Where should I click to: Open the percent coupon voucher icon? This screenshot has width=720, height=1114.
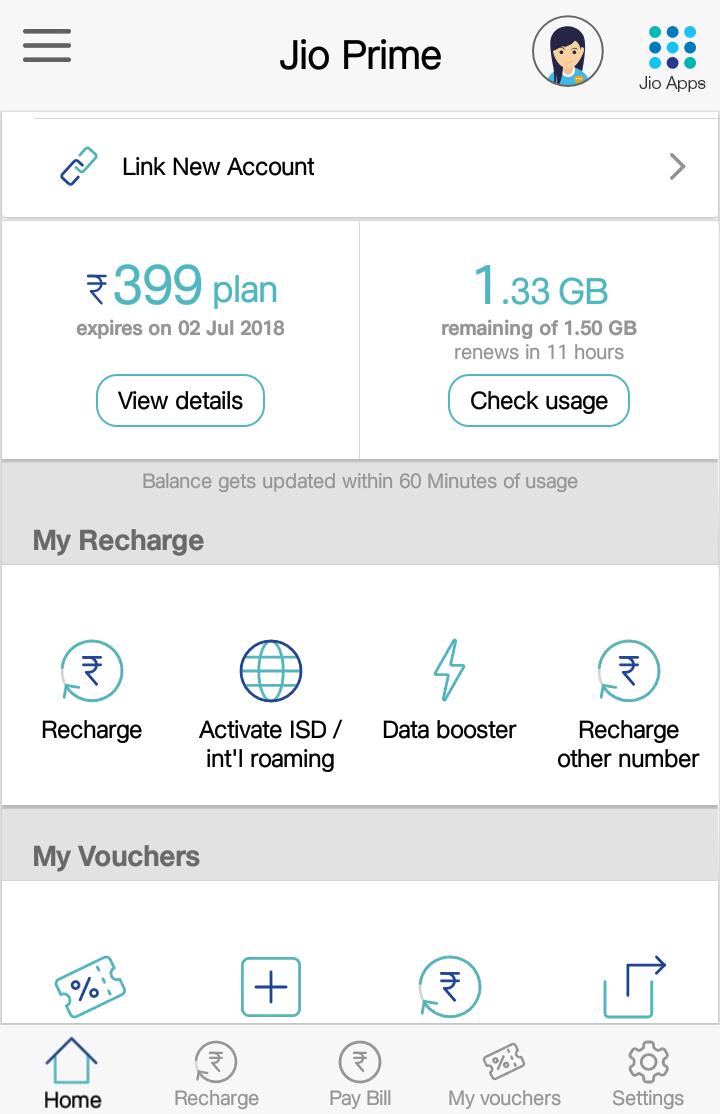(90, 987)
